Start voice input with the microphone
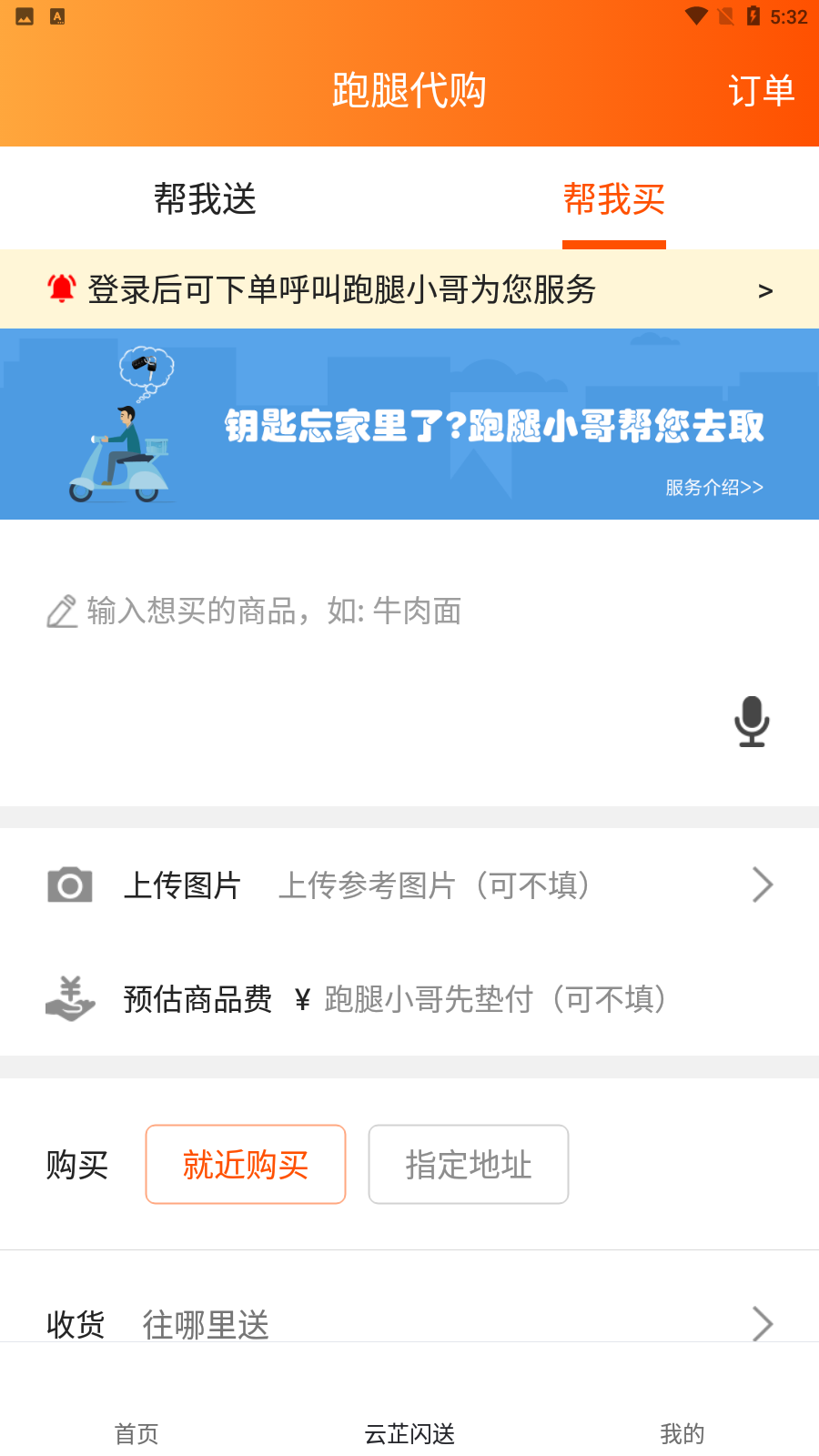Image resolution: width=819 pixels, height=1456 pixels. [x=752, y=721]
